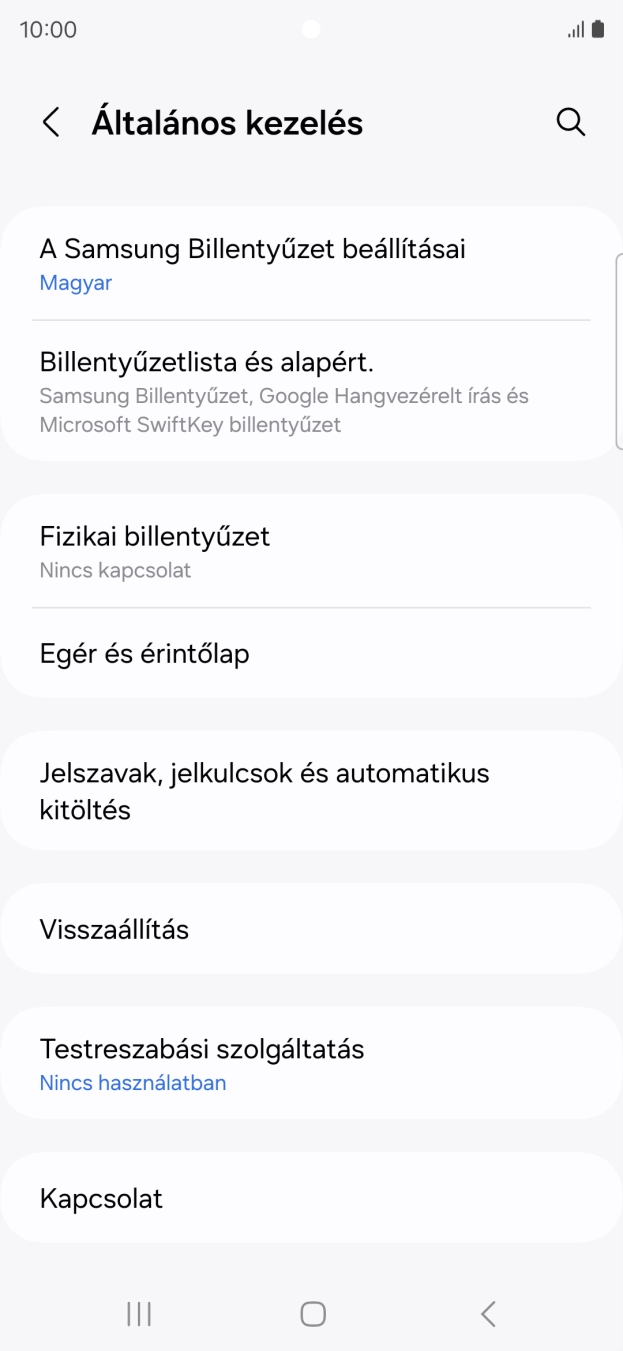Select the Fizikai billentyűzet row

tap(311, 551)
